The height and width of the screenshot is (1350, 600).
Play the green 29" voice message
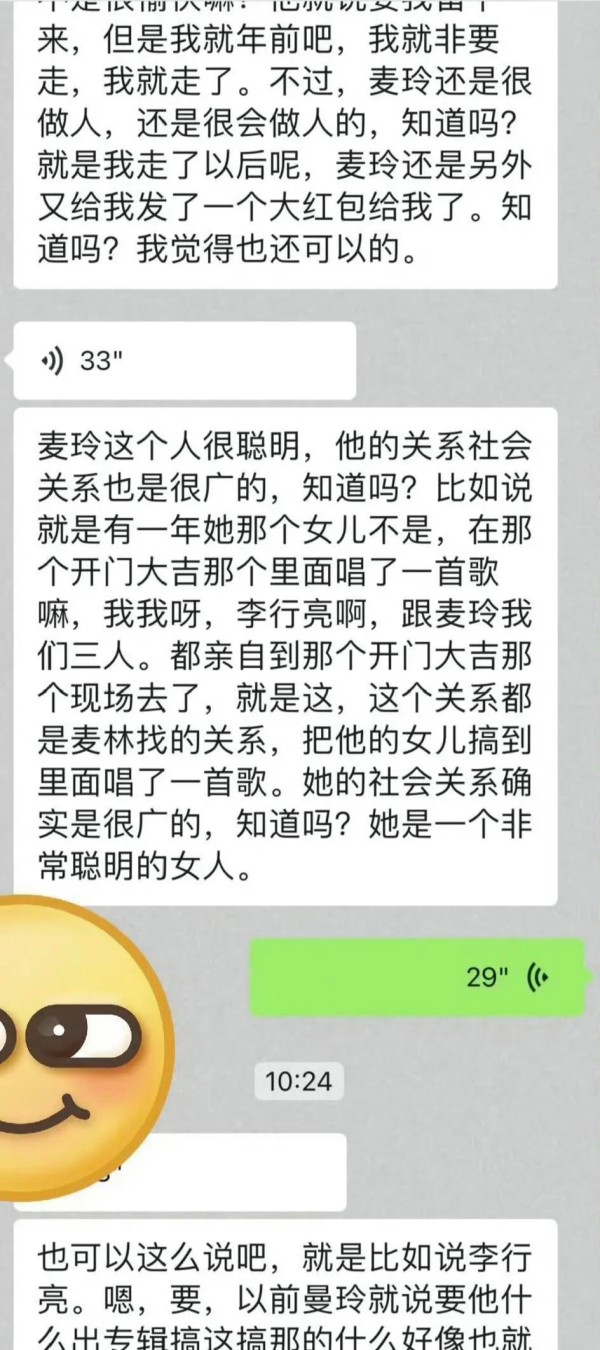[416, 977]
